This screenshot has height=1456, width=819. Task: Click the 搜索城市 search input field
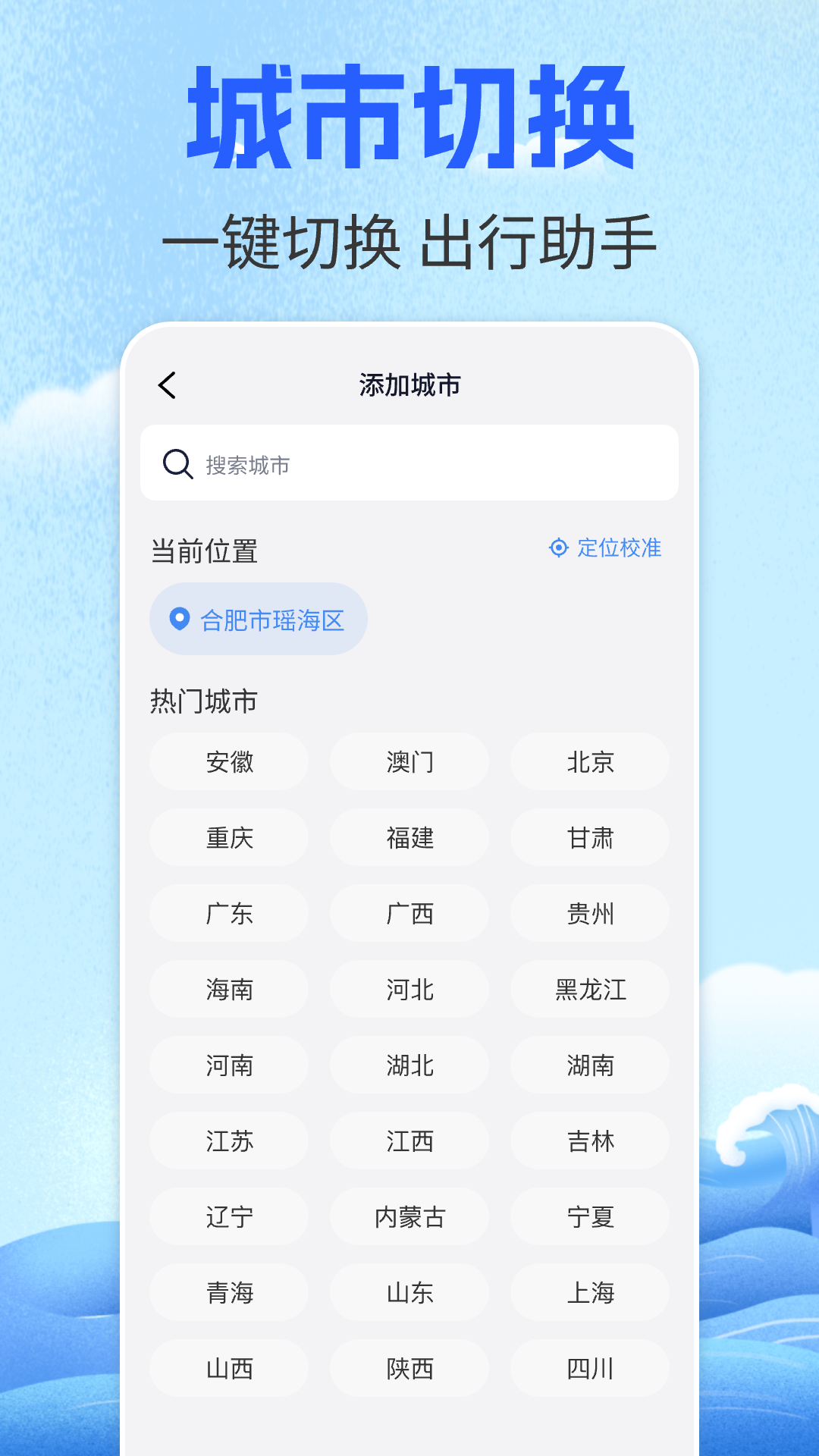point(409,463)
